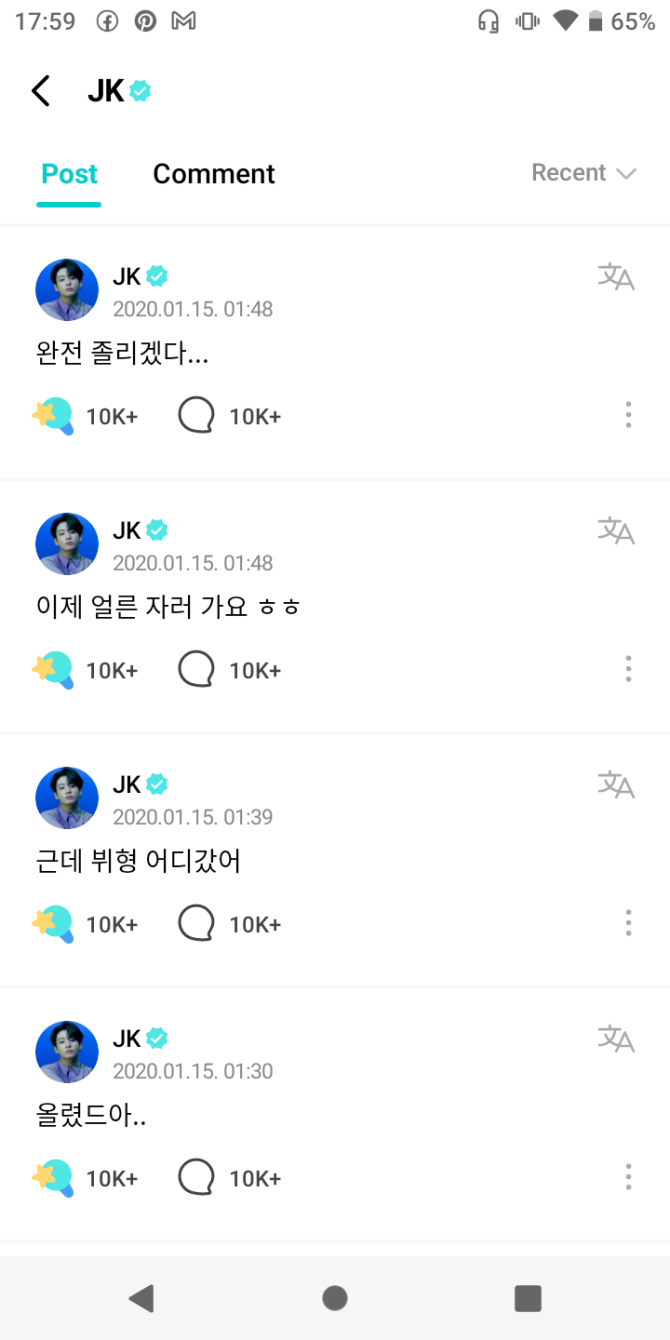Open comments on "완전 졸리겠다..." post
Image resolution: width=670 pixels, height=1340 pixels.
pyautogui.click(x=196, y=416)
